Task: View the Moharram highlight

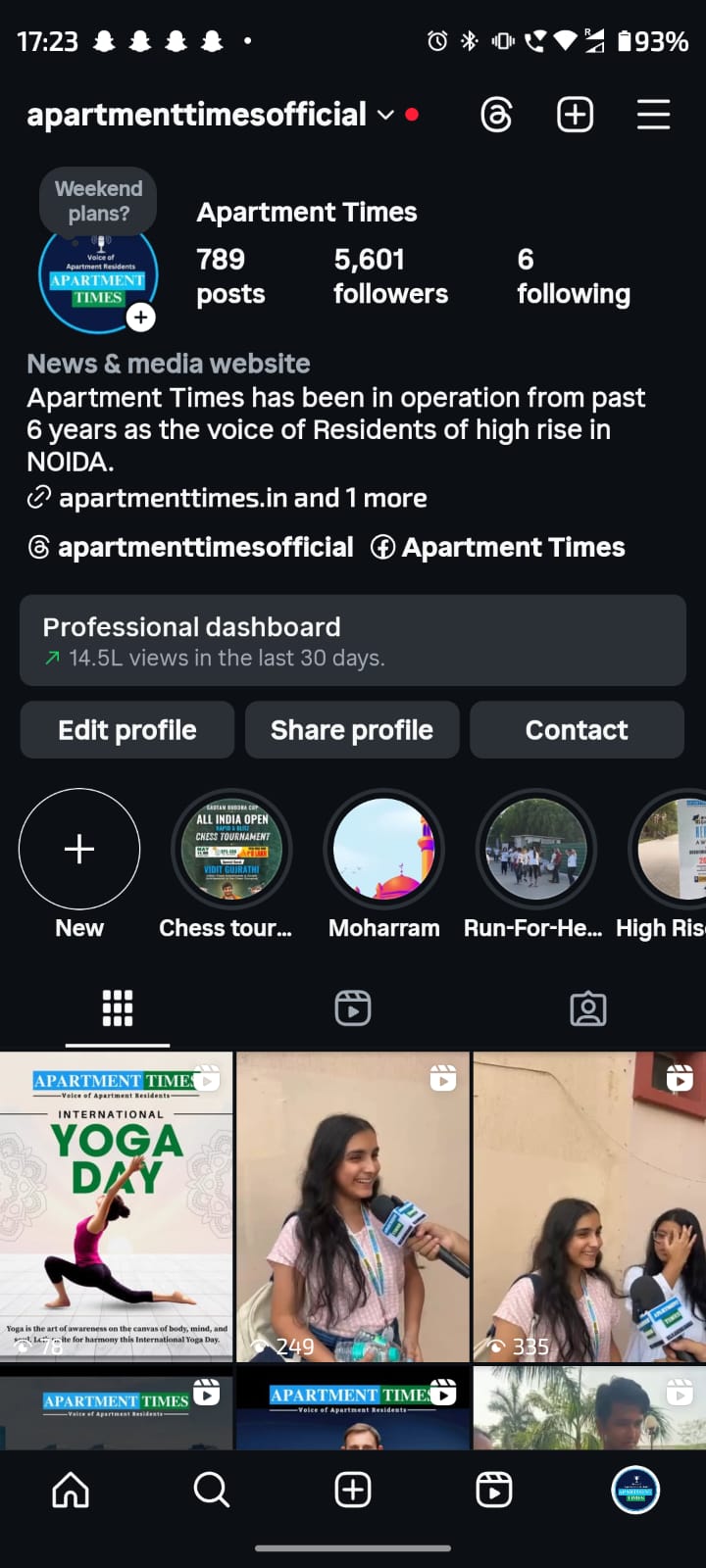Action: [384, 849]
